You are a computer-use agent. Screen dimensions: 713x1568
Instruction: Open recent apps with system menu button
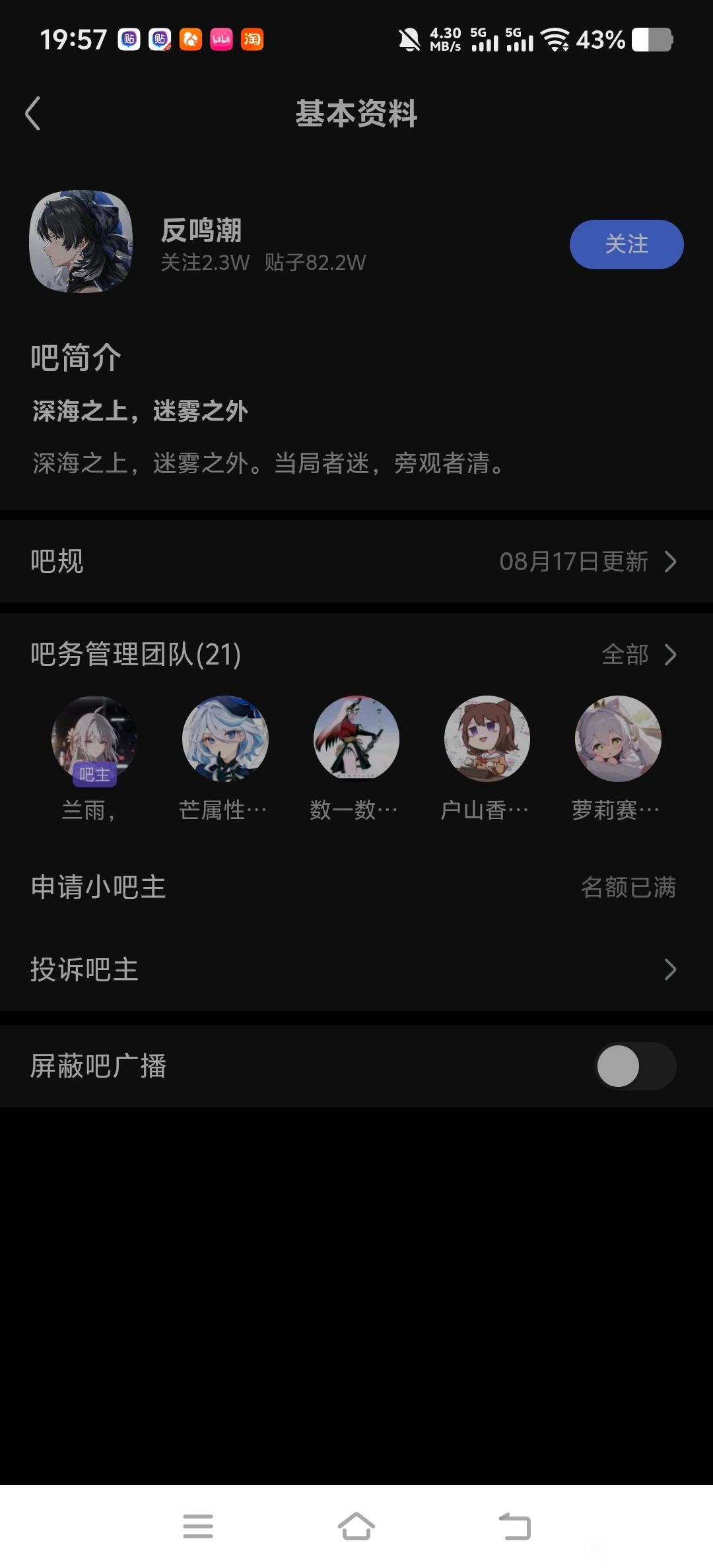point(197,1526)
